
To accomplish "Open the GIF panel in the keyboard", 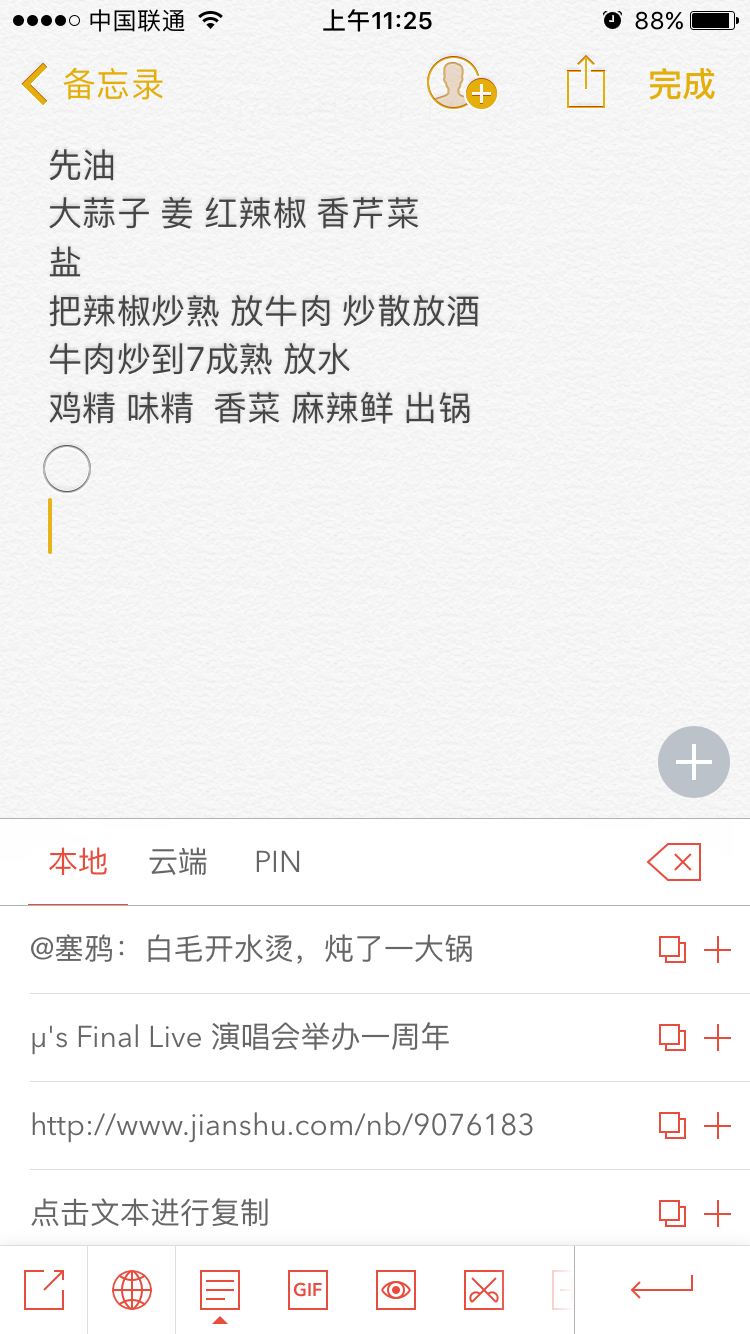I will (x=307, y=1290).
